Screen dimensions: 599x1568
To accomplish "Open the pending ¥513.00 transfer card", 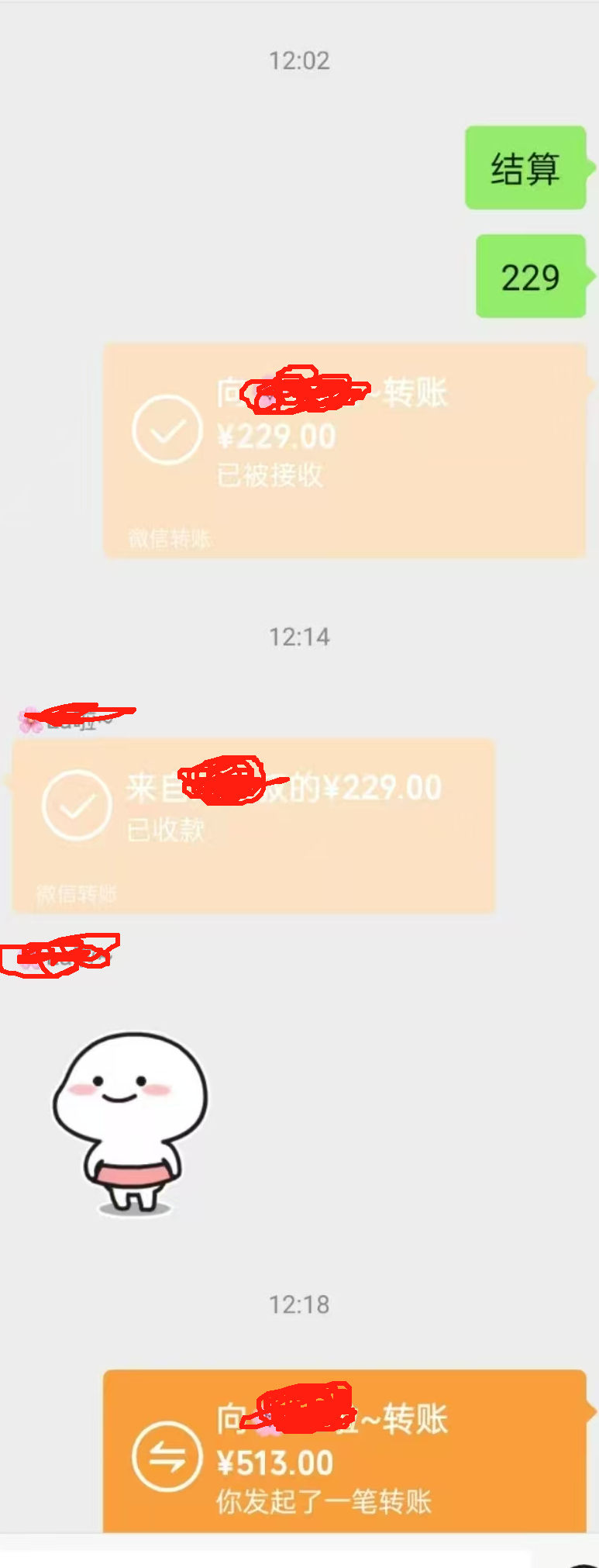I will [345, 1450].
